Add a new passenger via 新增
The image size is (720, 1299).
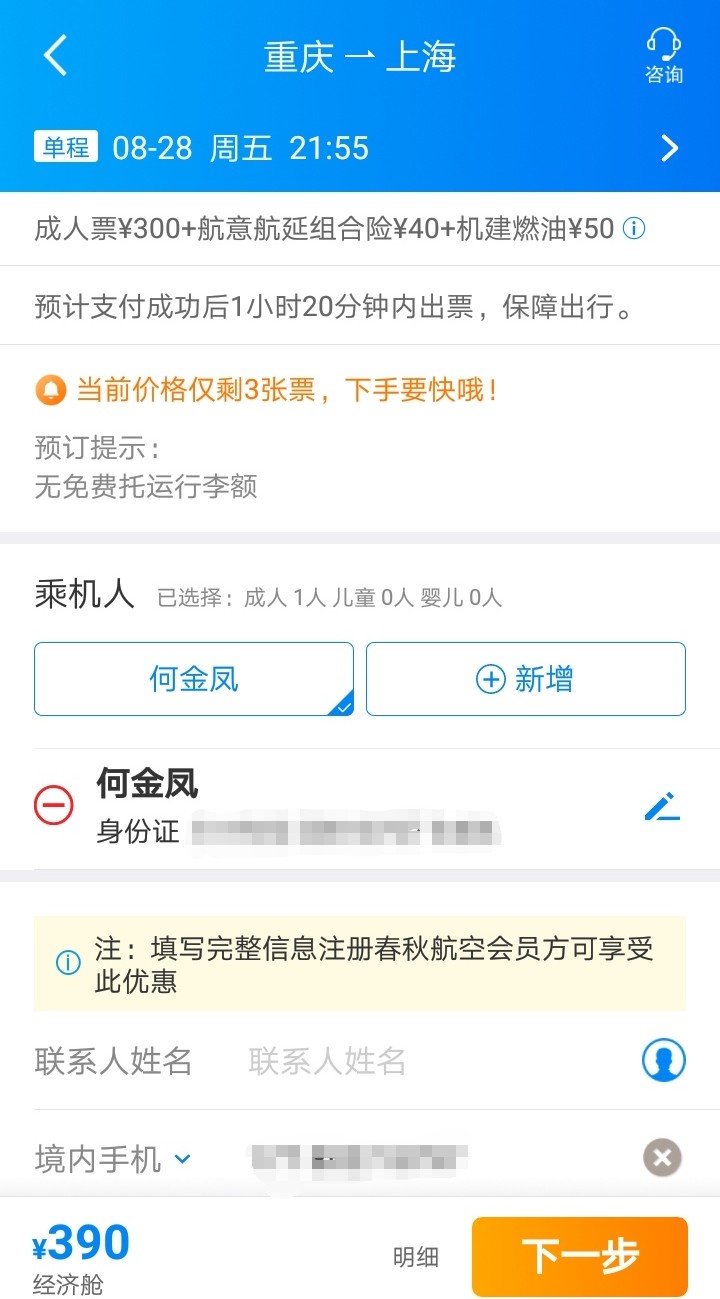[525, 678]
